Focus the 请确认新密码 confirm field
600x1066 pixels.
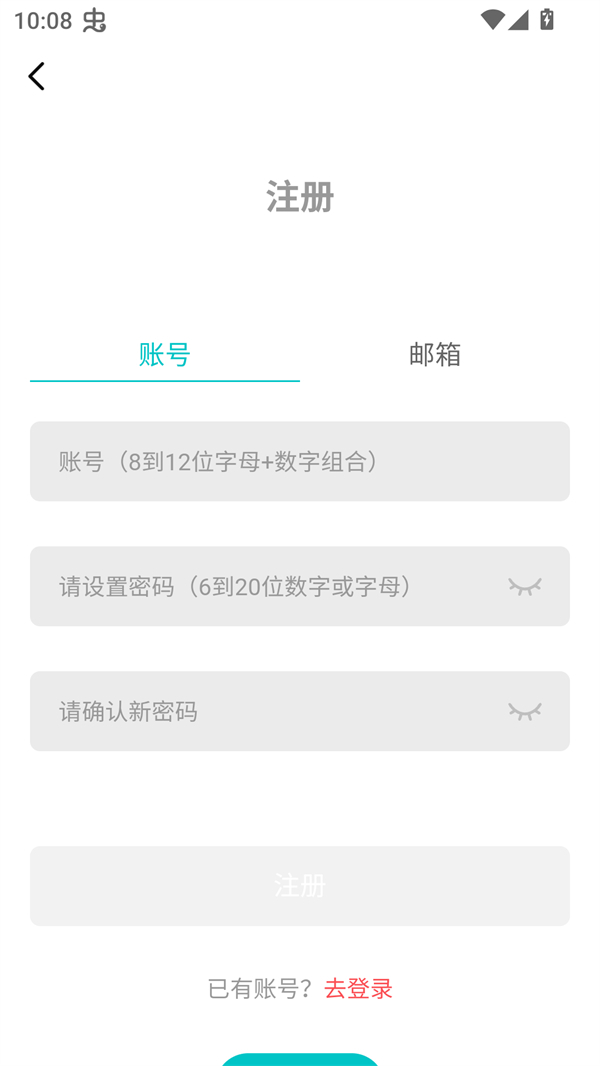pyautogui.click(x=260, y=711)
